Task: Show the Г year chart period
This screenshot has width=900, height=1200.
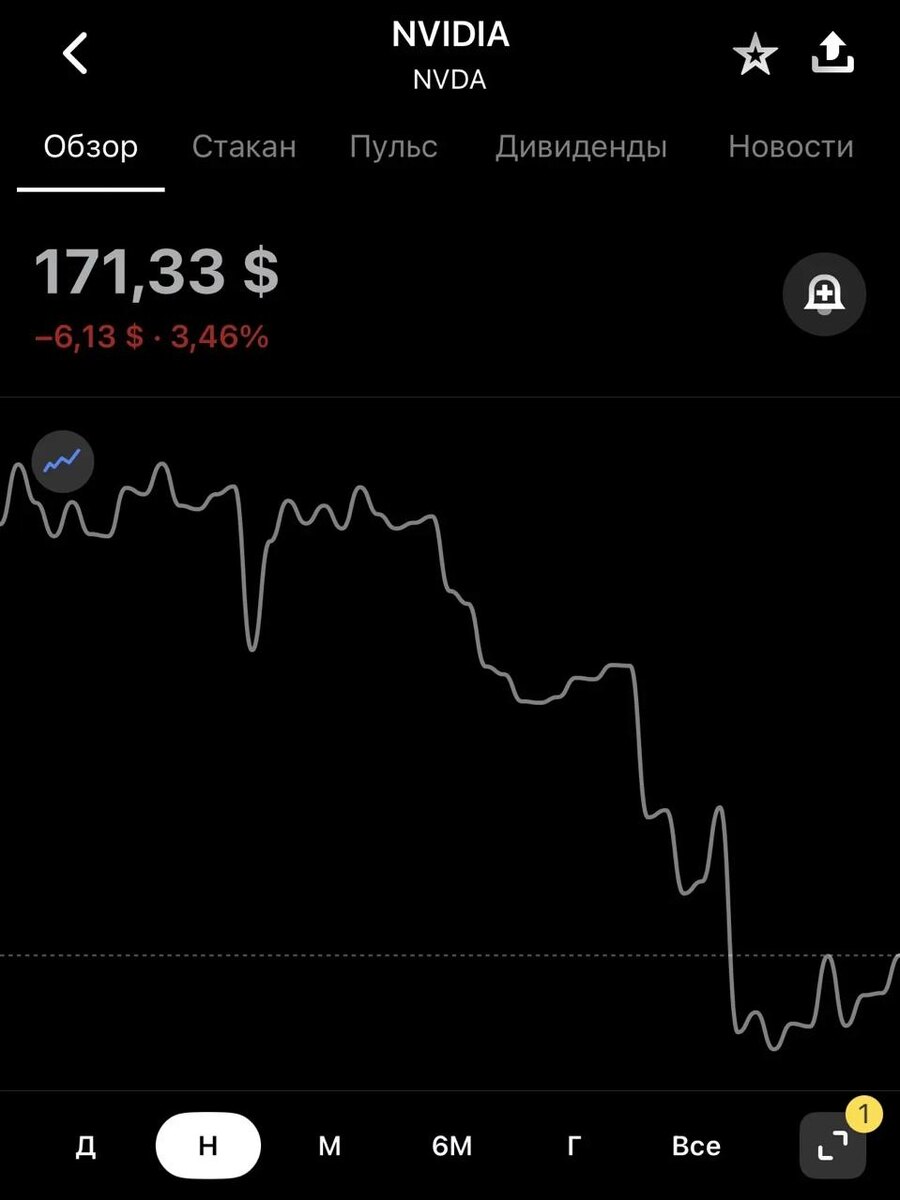Action: point(574,1146)
